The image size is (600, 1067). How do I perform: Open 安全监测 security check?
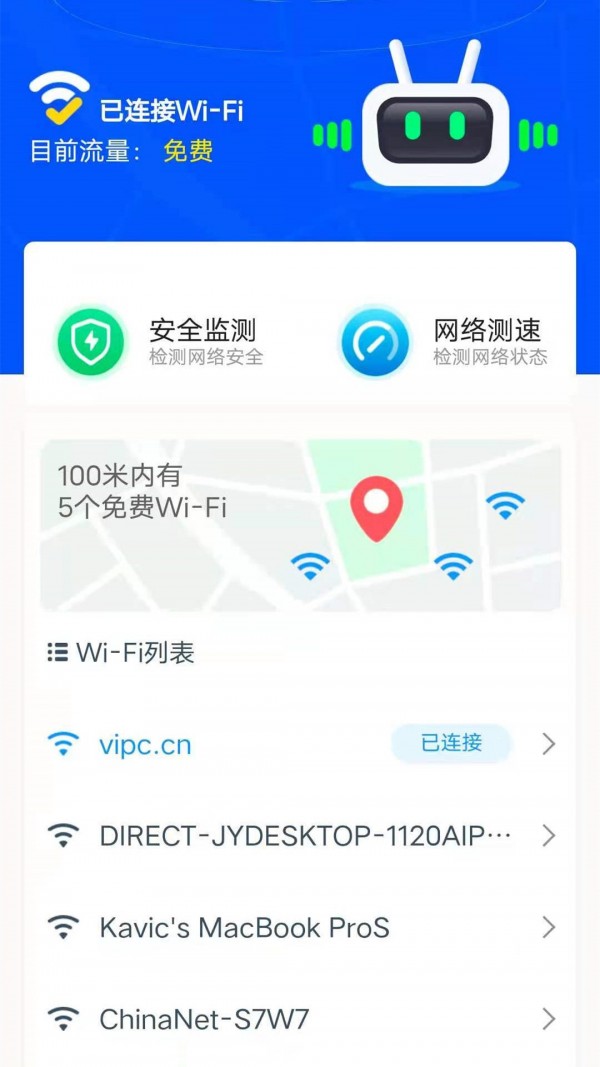[x=160, y=341]
